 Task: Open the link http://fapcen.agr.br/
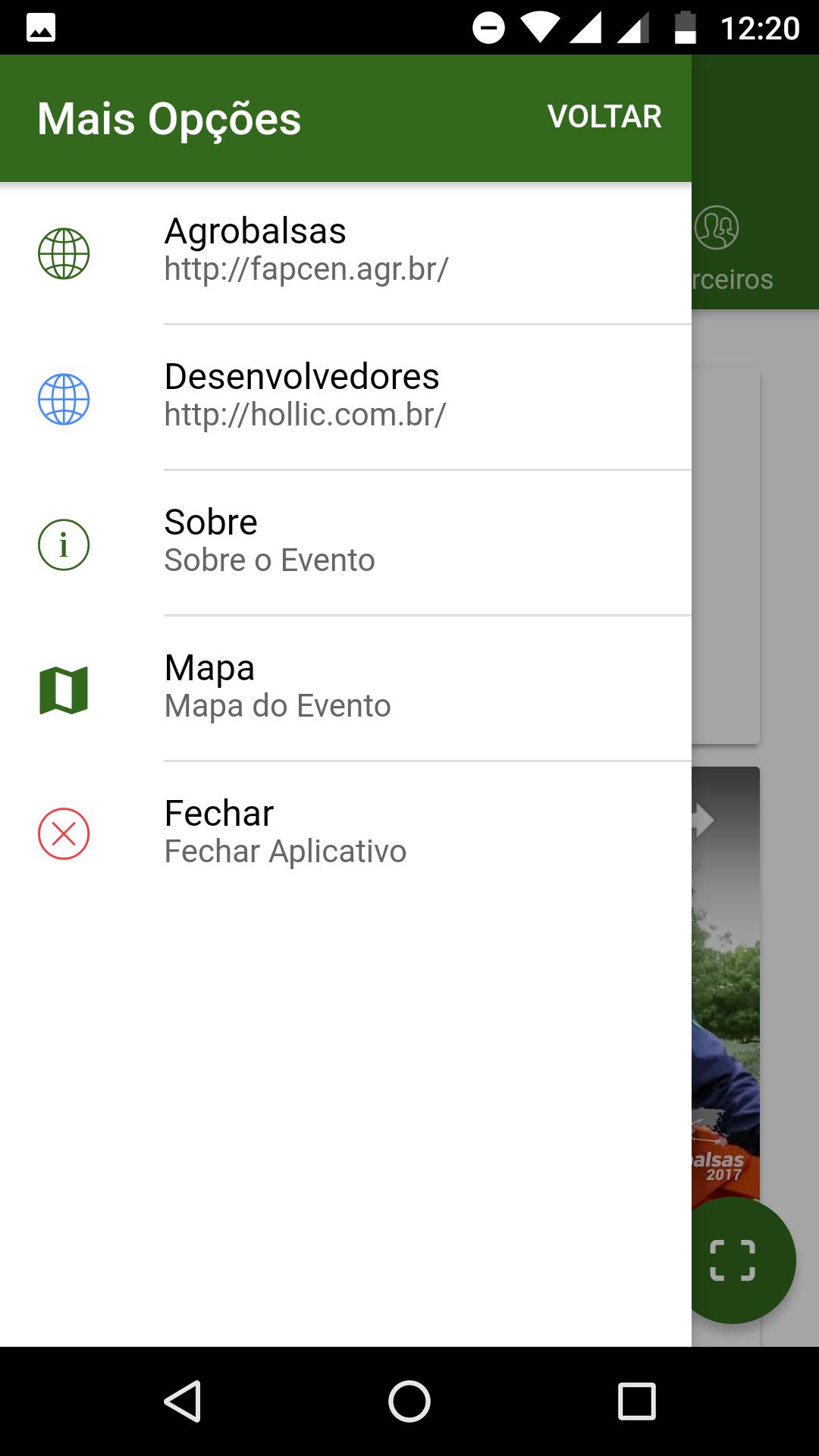[306, 269]
